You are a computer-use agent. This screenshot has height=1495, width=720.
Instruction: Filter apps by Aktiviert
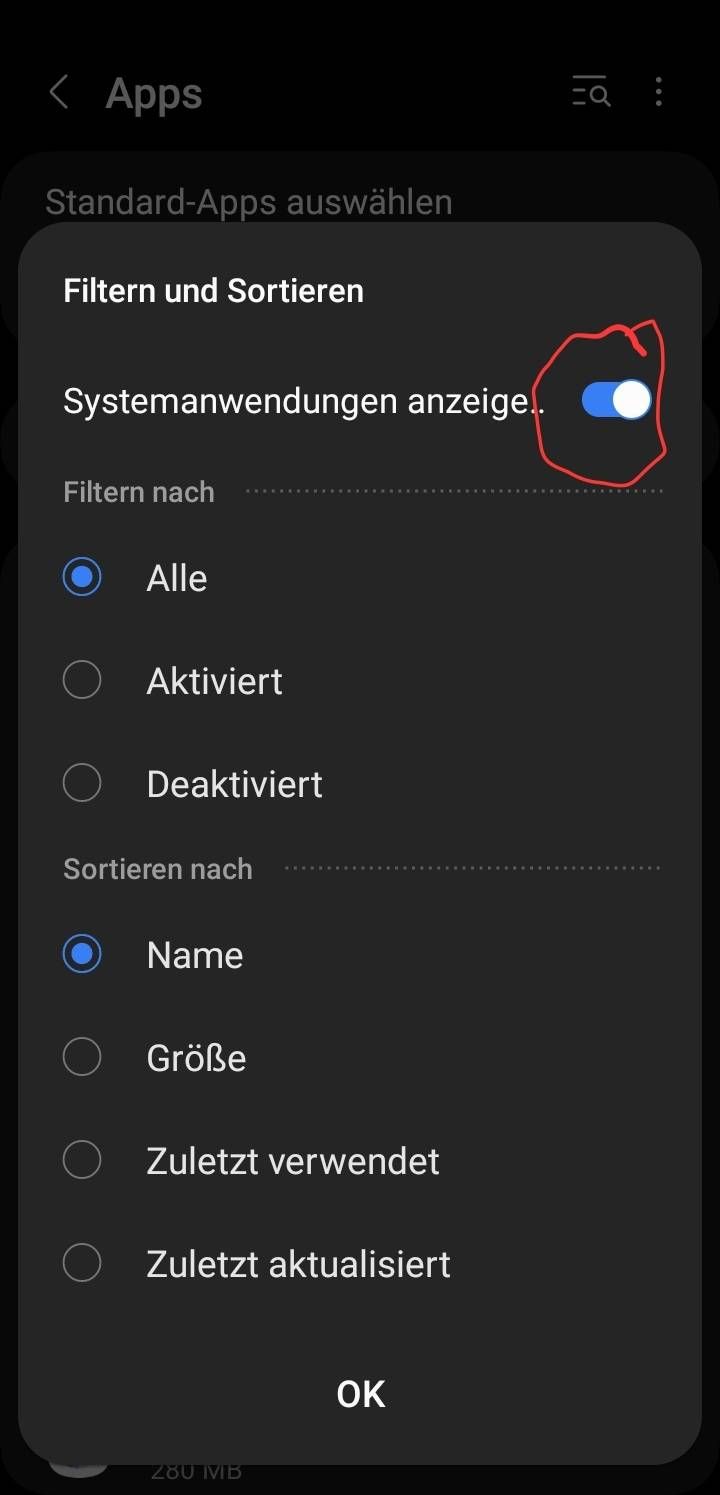(82, 681)
